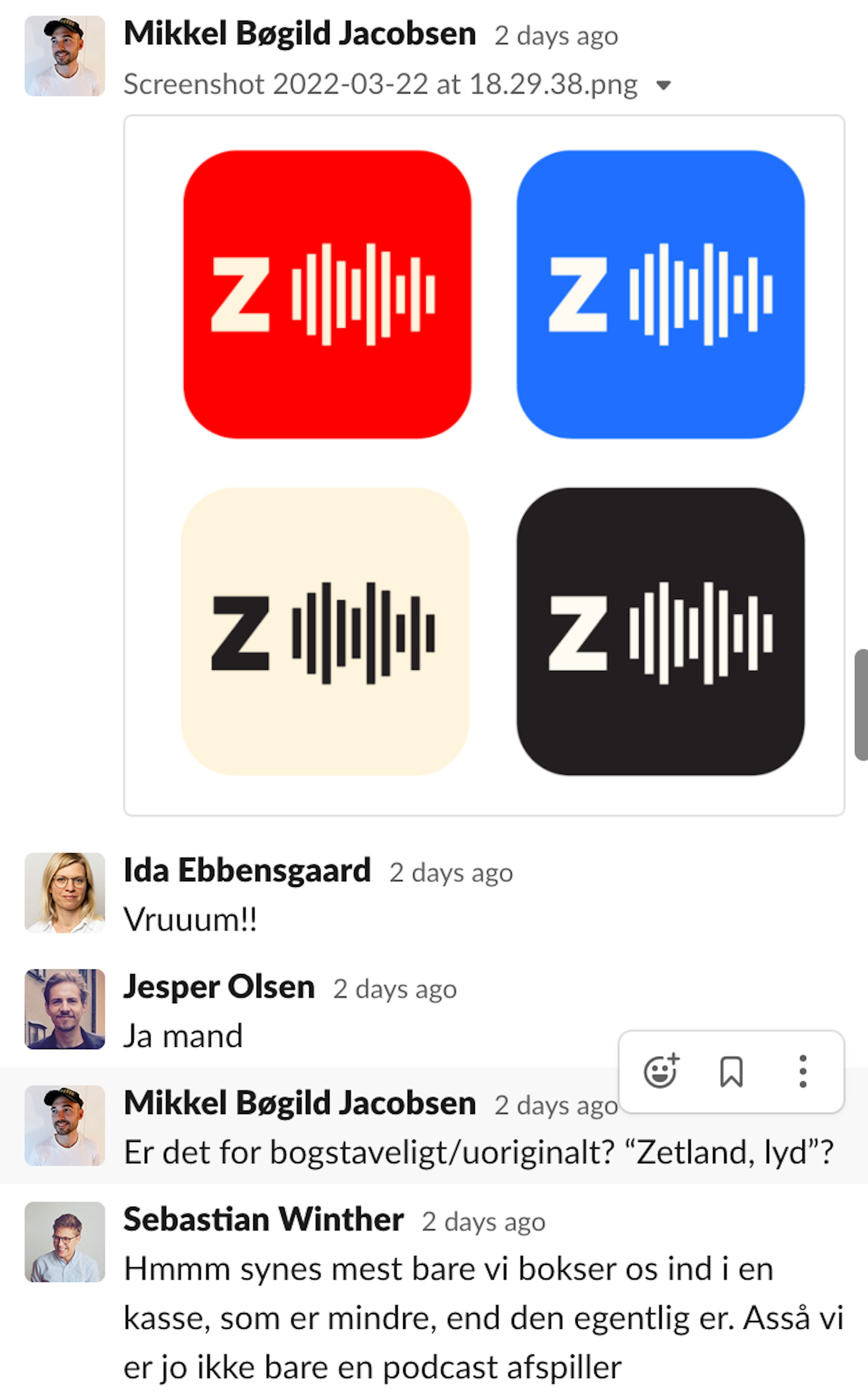This screenshot has height=1392, width=868.
Task: Collapse the Screenshot 2022-03-22 attachment
Action: coord(664,86)
